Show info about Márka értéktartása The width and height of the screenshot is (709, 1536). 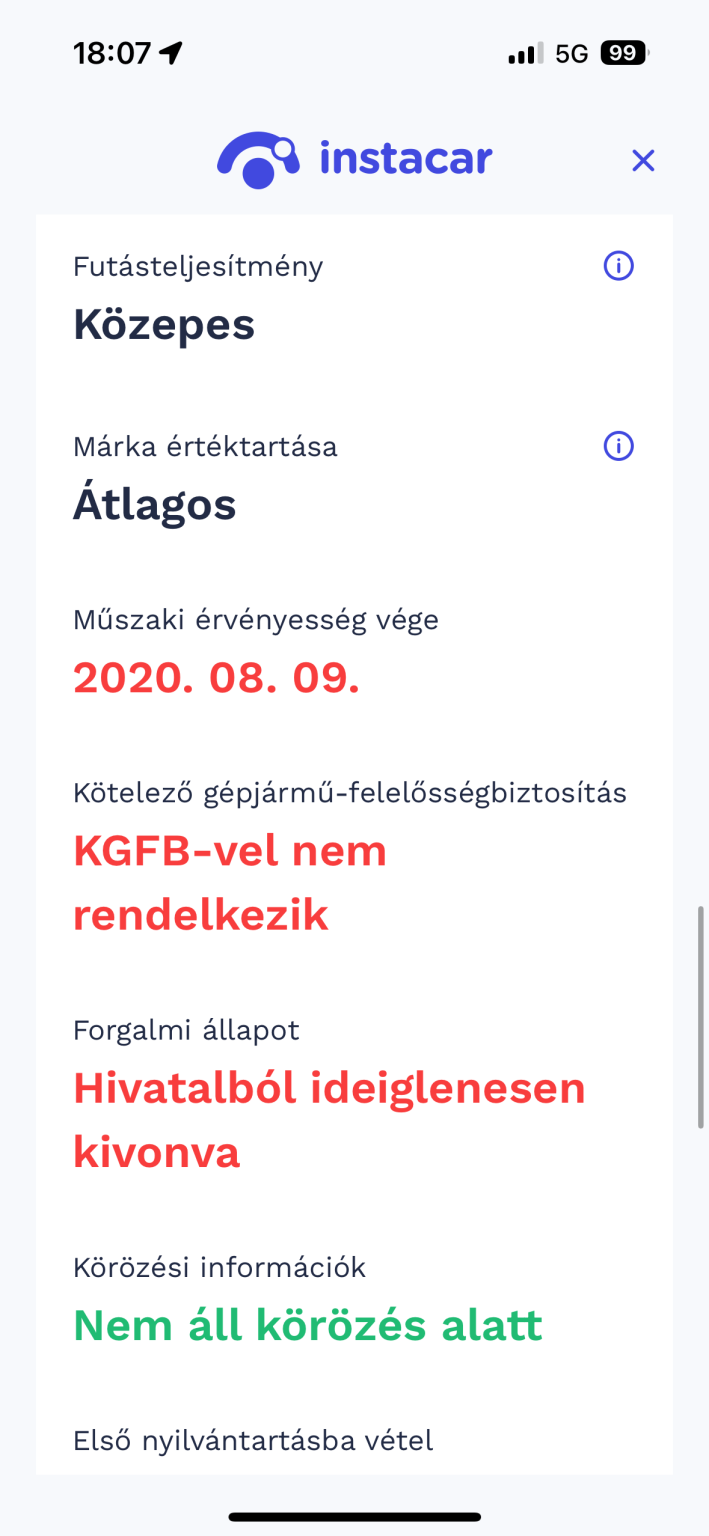point(619,446)
